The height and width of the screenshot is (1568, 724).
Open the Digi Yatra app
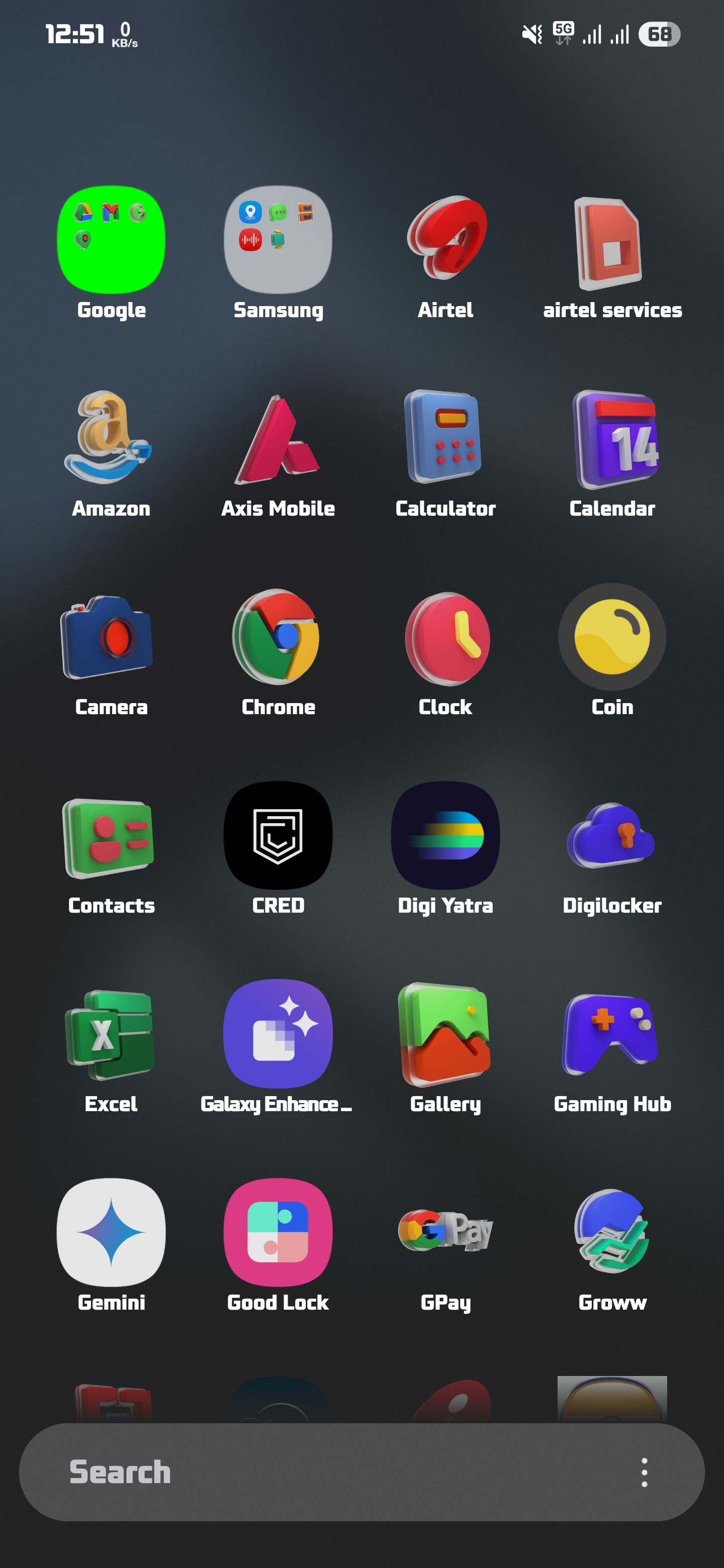[x=445, y=835]
